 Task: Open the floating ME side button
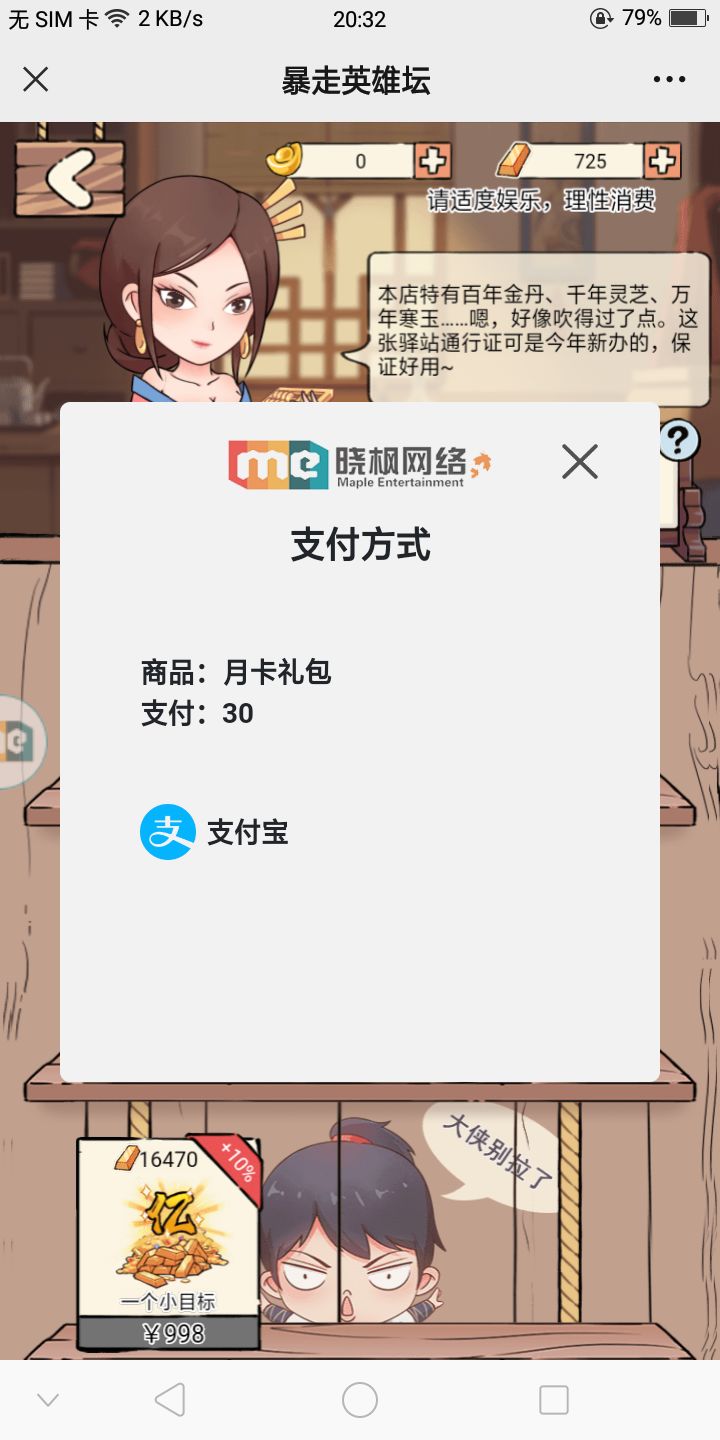pos(20,741)
